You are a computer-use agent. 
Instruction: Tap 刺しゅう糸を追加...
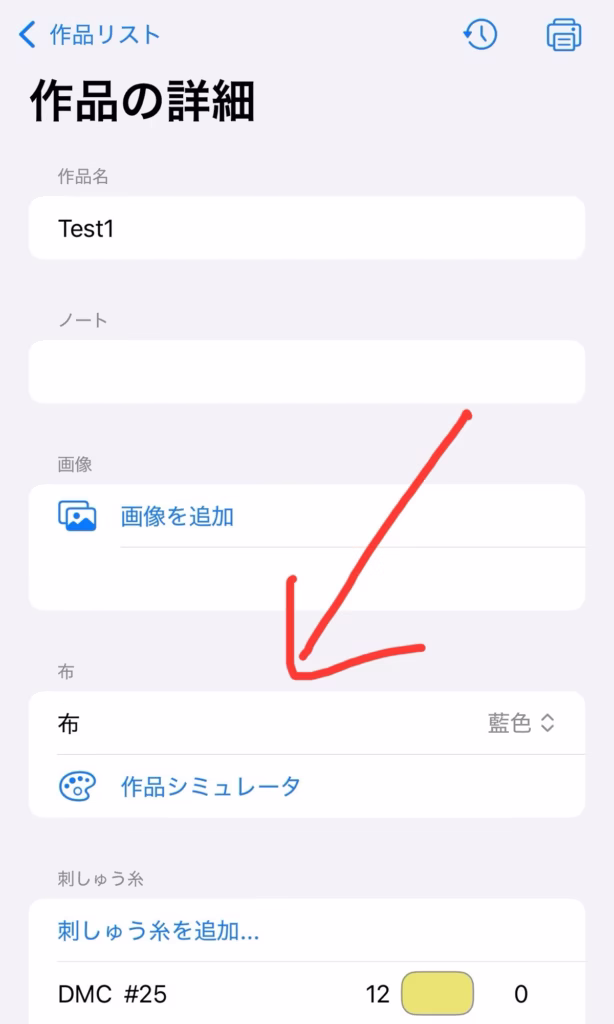159,930
